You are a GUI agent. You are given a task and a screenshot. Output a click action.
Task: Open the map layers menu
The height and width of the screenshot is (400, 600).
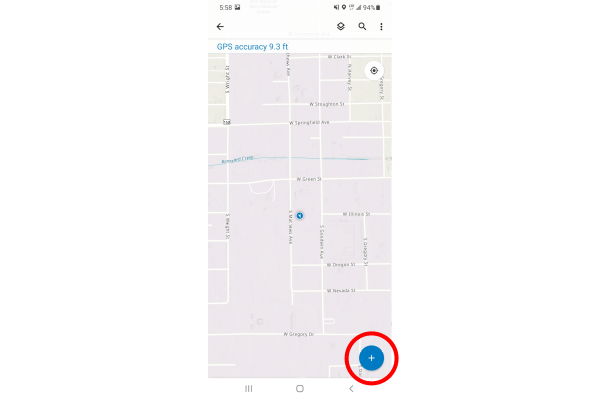coord(340,27)
